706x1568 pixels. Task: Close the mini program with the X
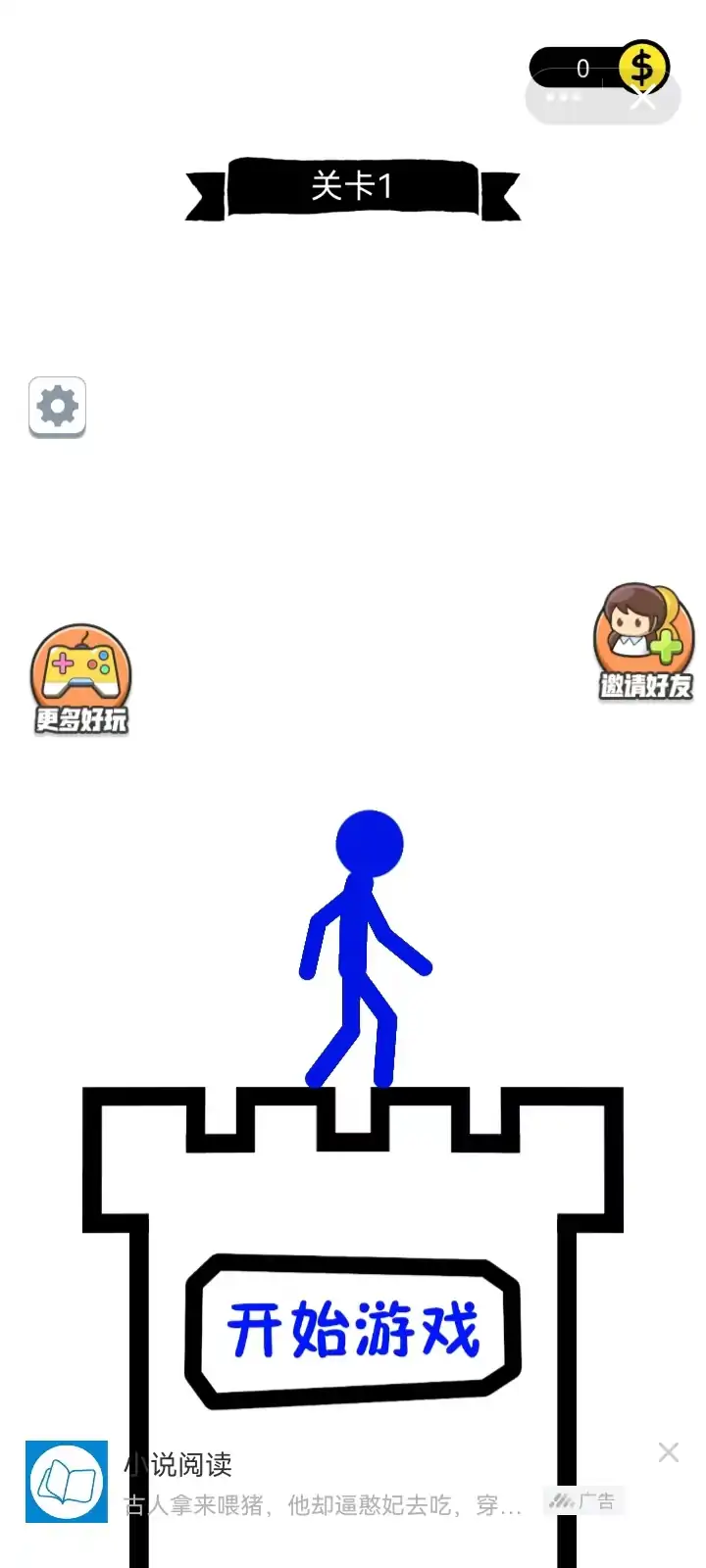pos(644,99)
